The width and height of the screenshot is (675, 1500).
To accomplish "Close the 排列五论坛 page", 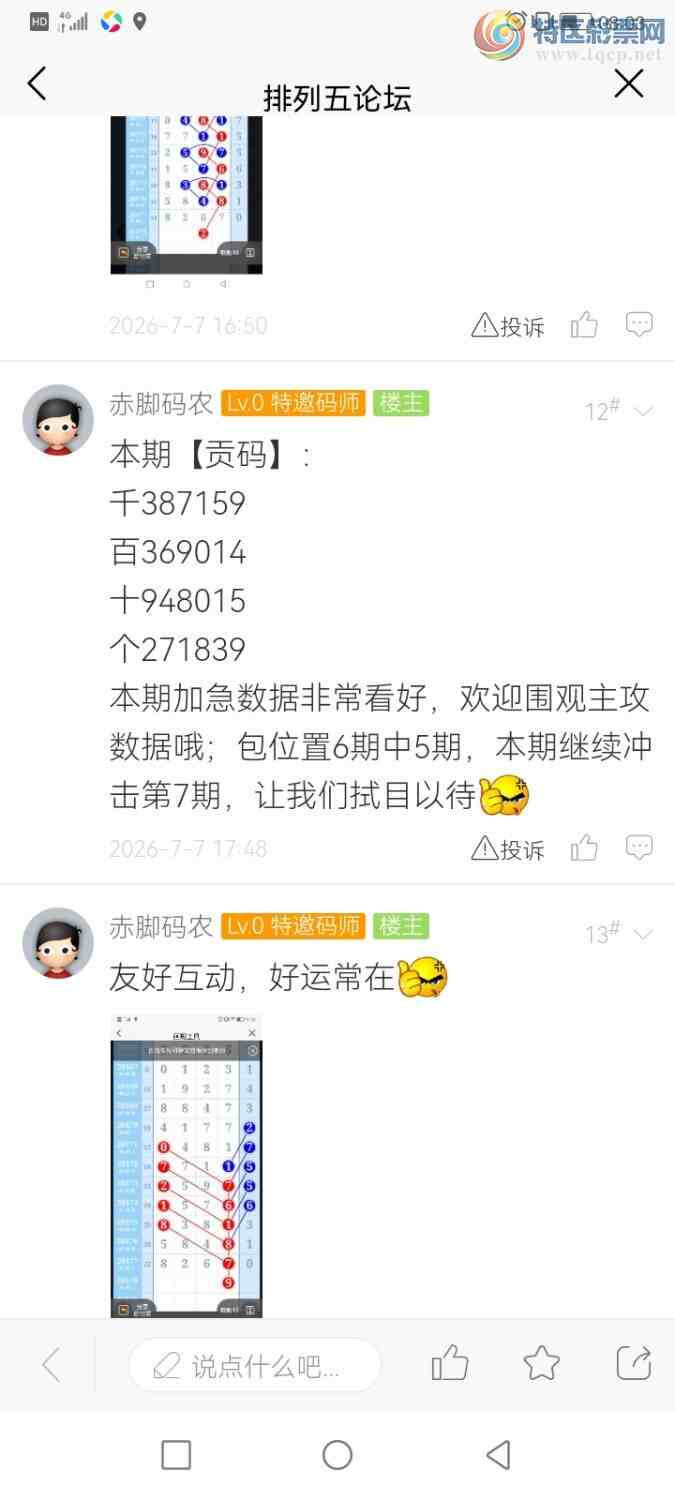I will [x=629, y=84].
